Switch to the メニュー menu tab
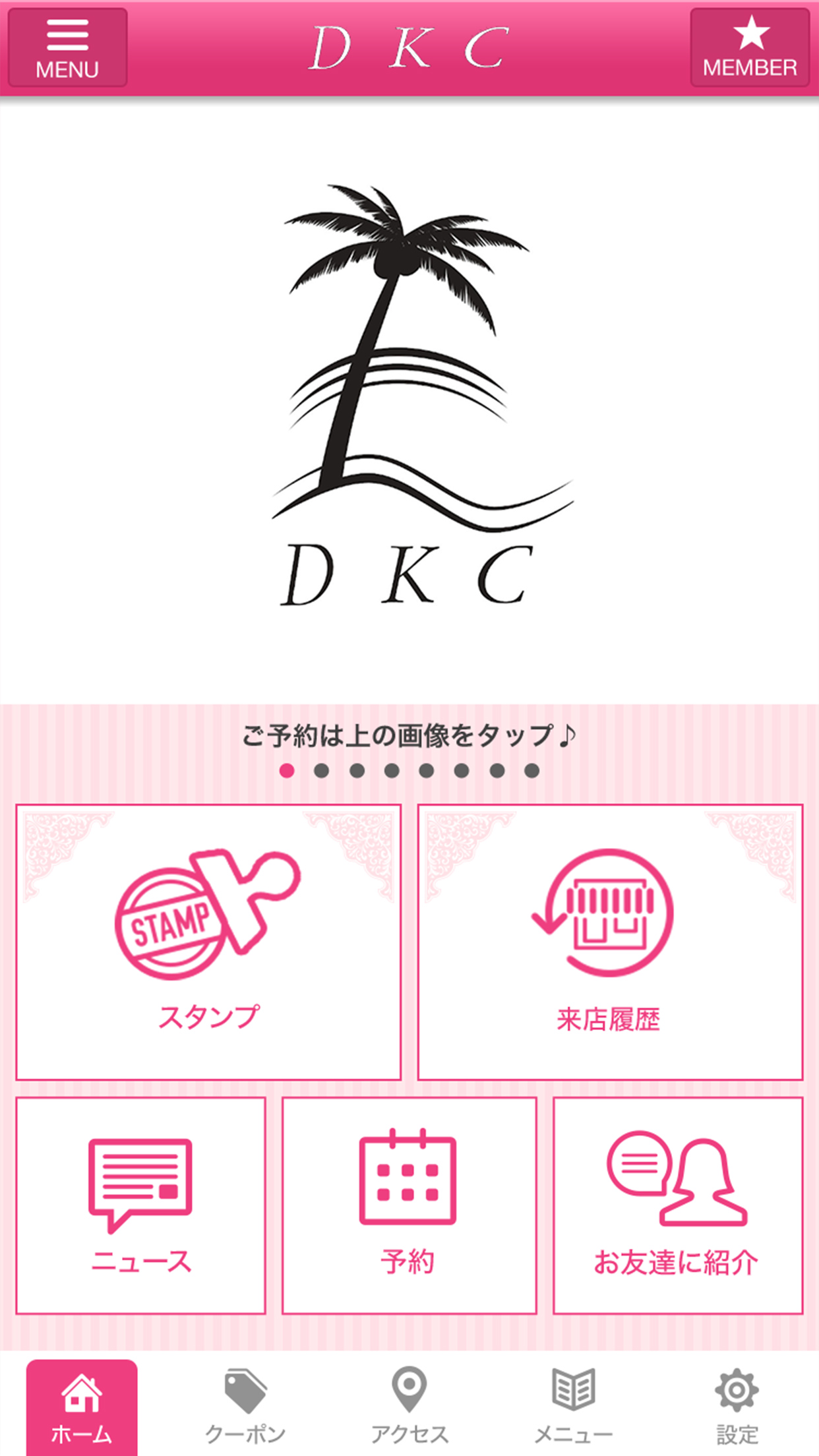 (x=573, y=1407)
